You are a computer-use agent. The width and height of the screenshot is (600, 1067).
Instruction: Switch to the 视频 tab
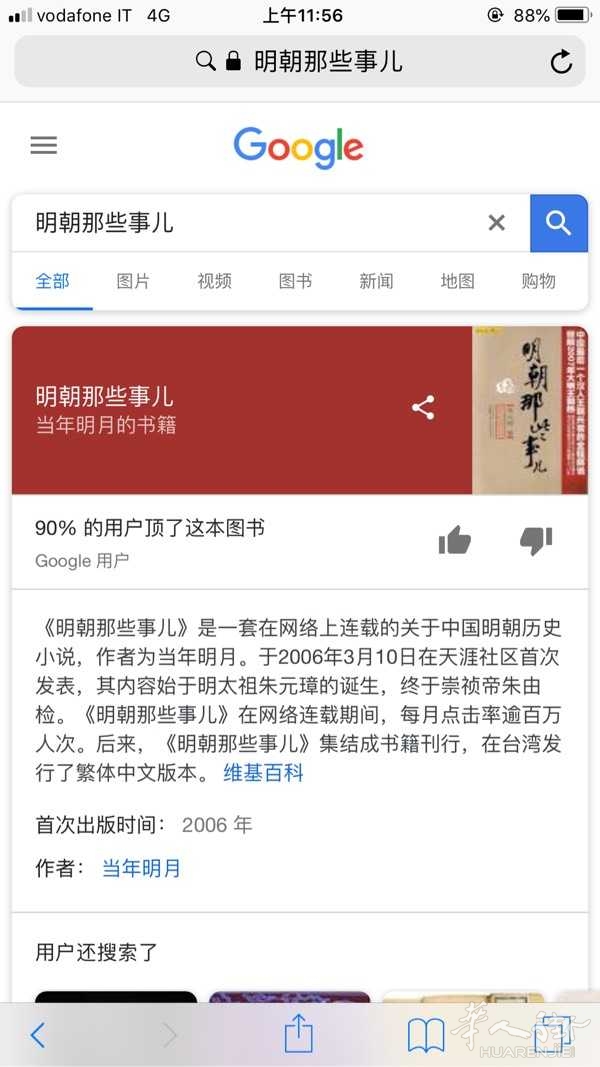[214, 281]
